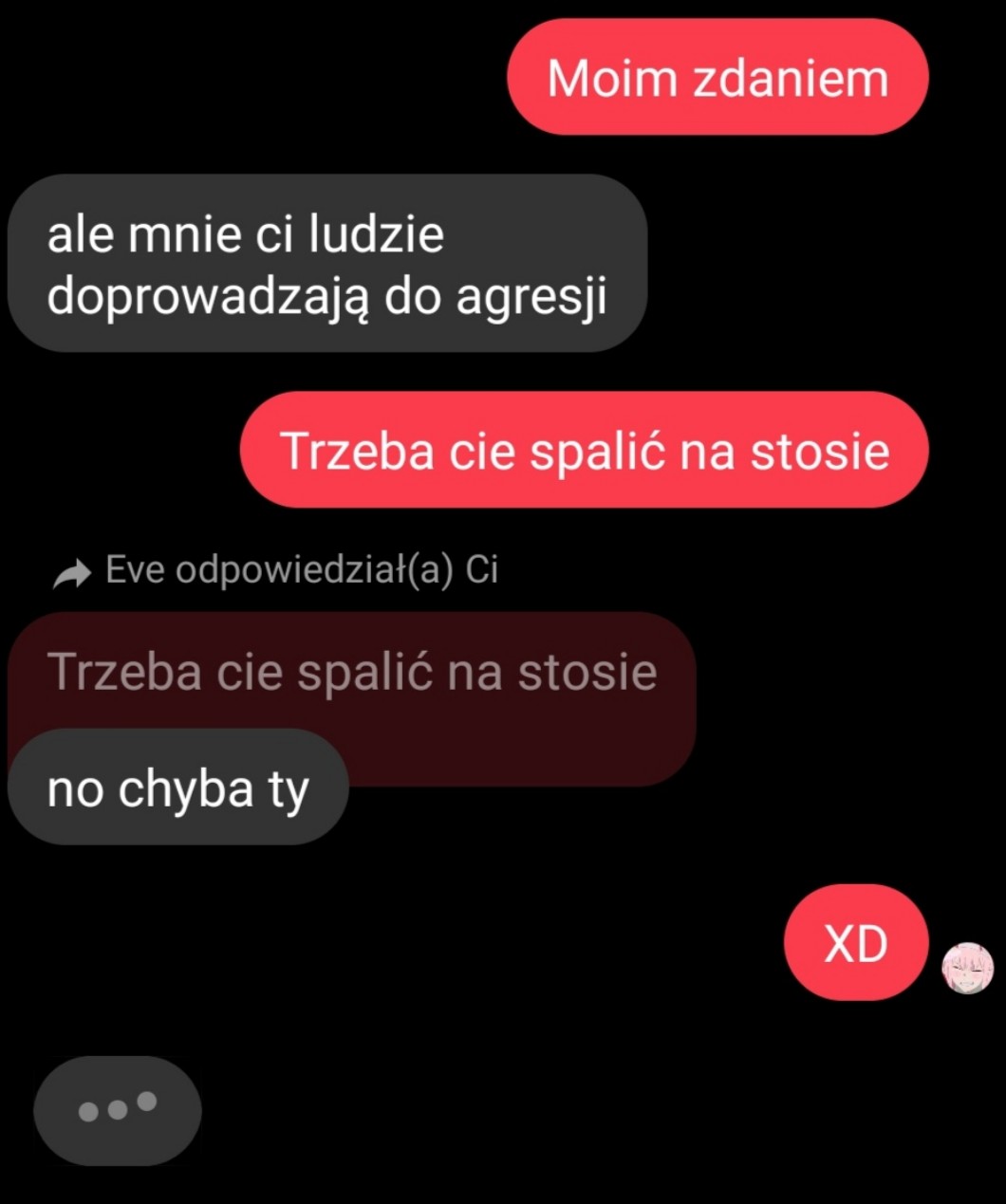The height and width of the screenshot is (1204, 1006).
Task: Tap the "Moim zdaniem" message bubble
Action: click(717, 77)
